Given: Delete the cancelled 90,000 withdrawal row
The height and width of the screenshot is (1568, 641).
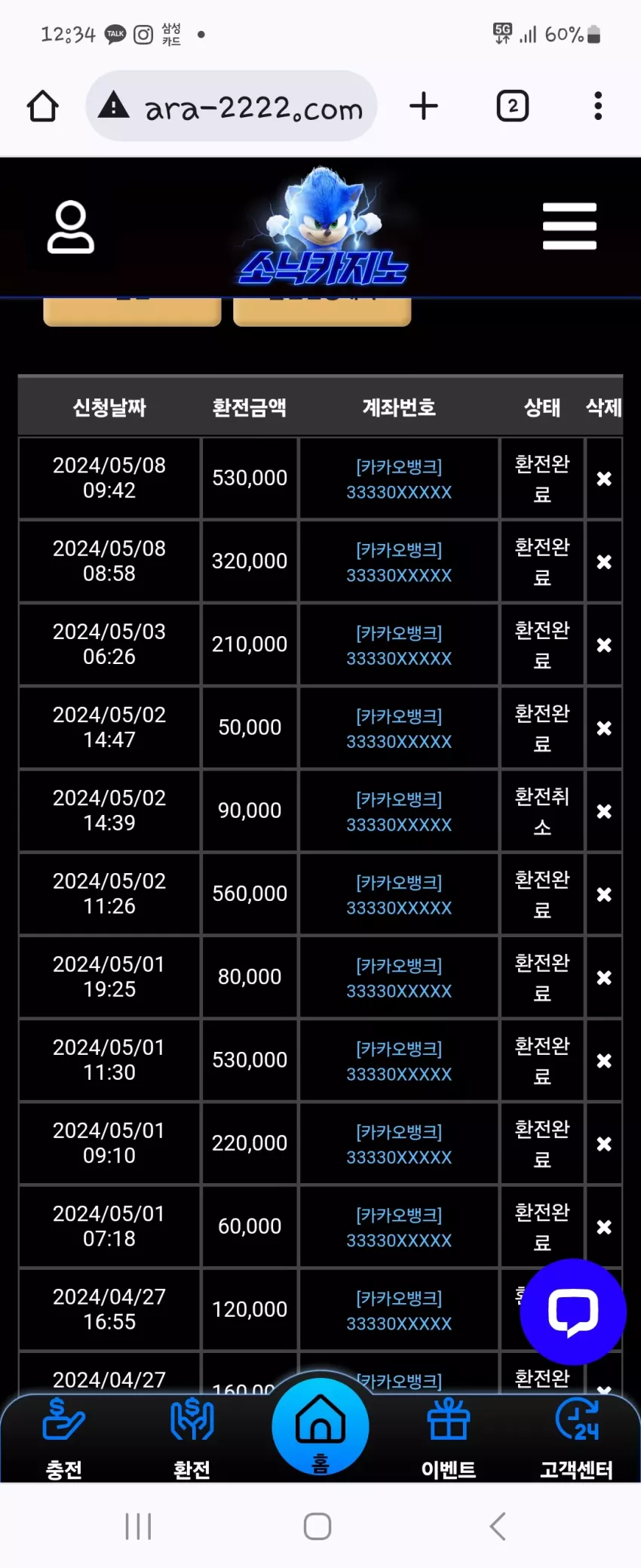Looking at the screenshot, I should 604,811.
